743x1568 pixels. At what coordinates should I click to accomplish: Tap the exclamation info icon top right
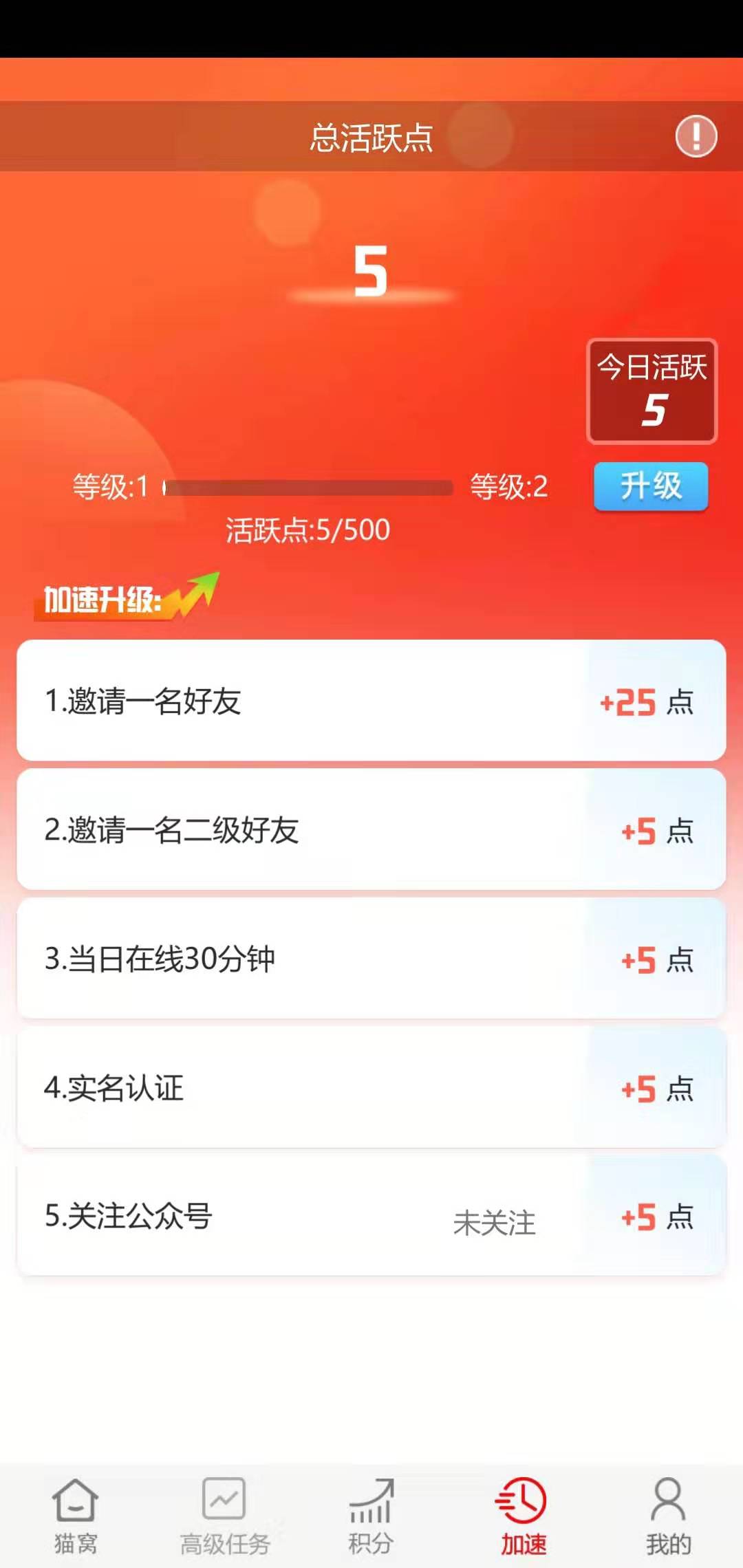[696, 135]
